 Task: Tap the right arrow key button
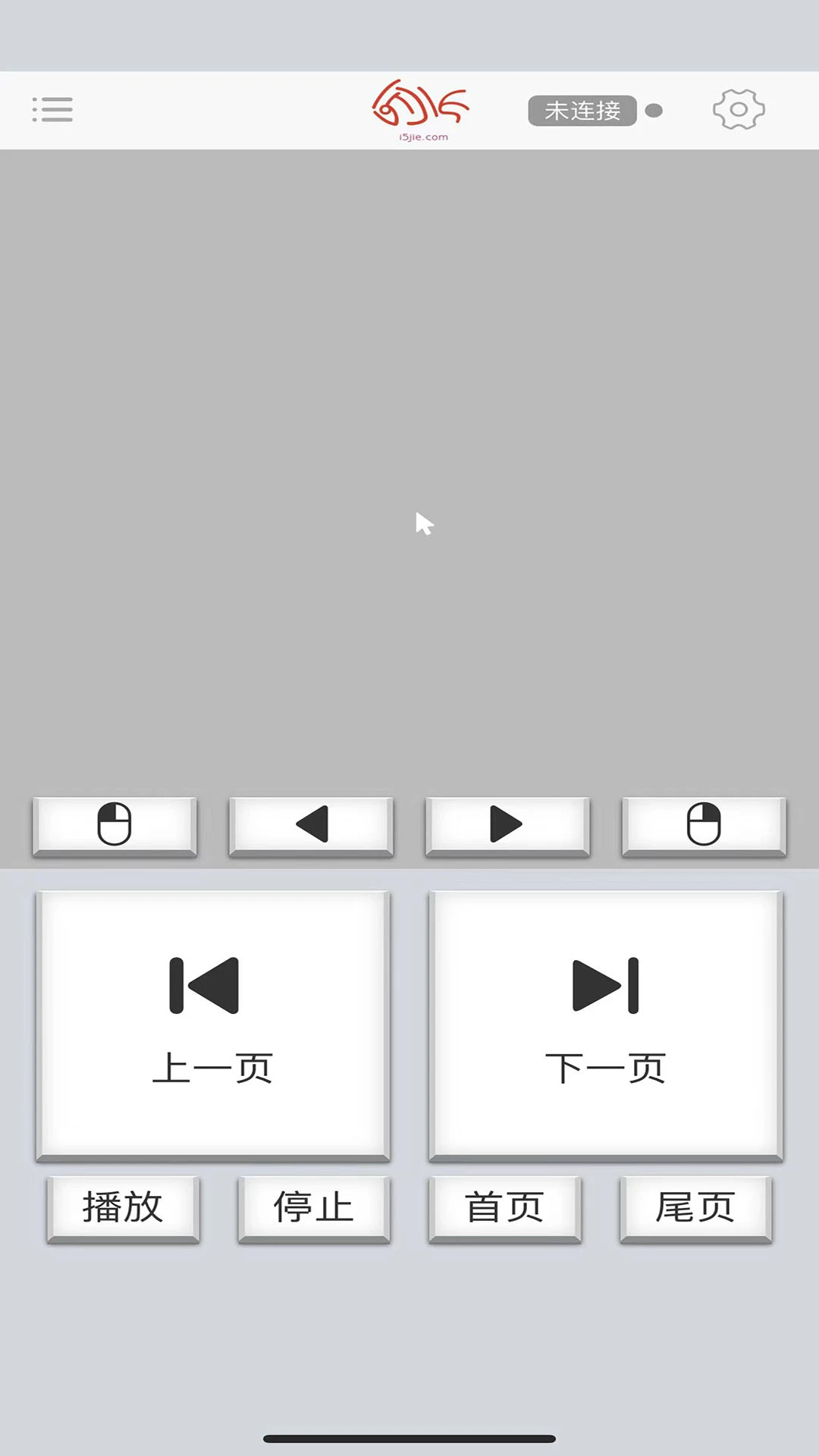point(507,825)
